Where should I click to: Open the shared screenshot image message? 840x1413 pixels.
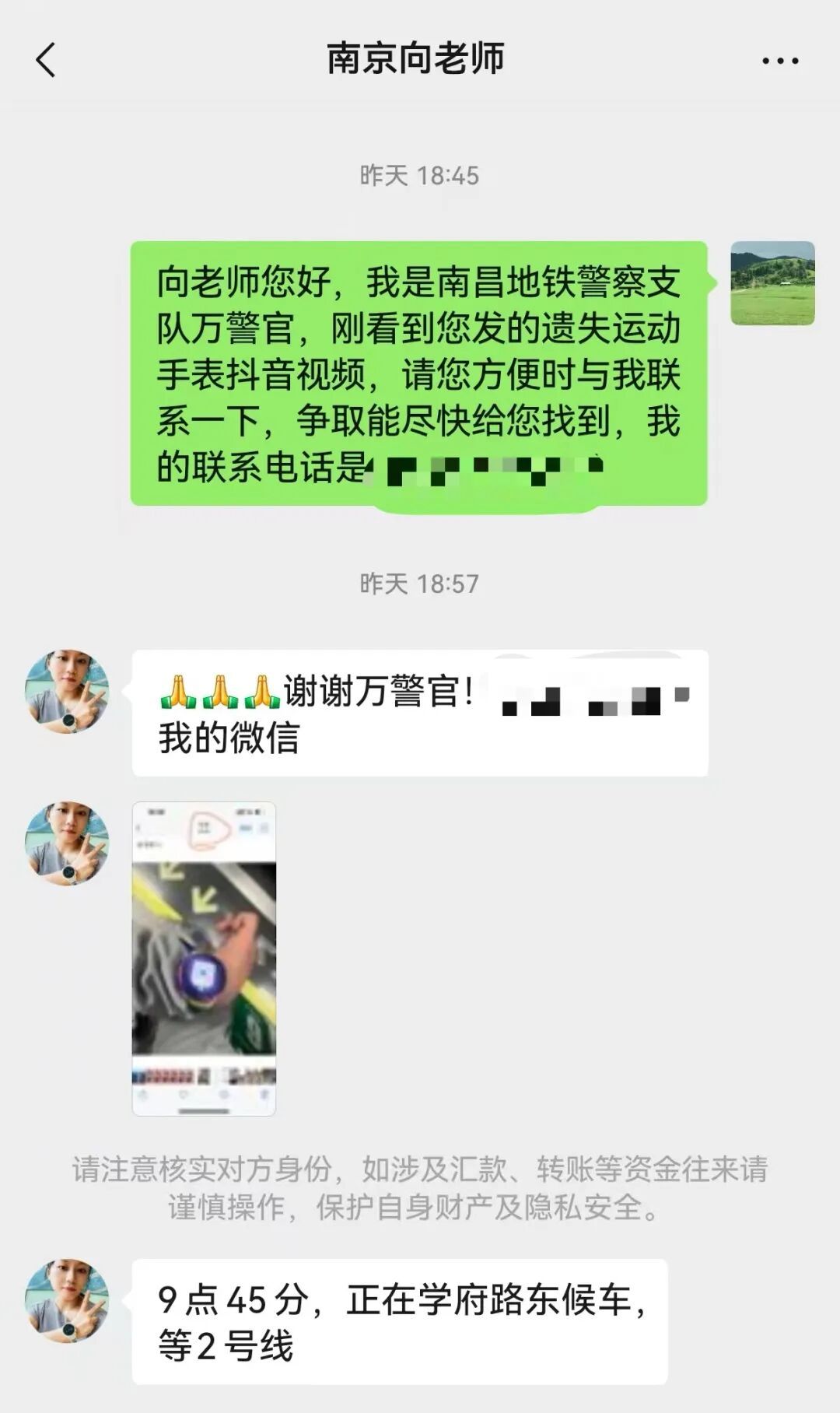(x=204, y=959)
